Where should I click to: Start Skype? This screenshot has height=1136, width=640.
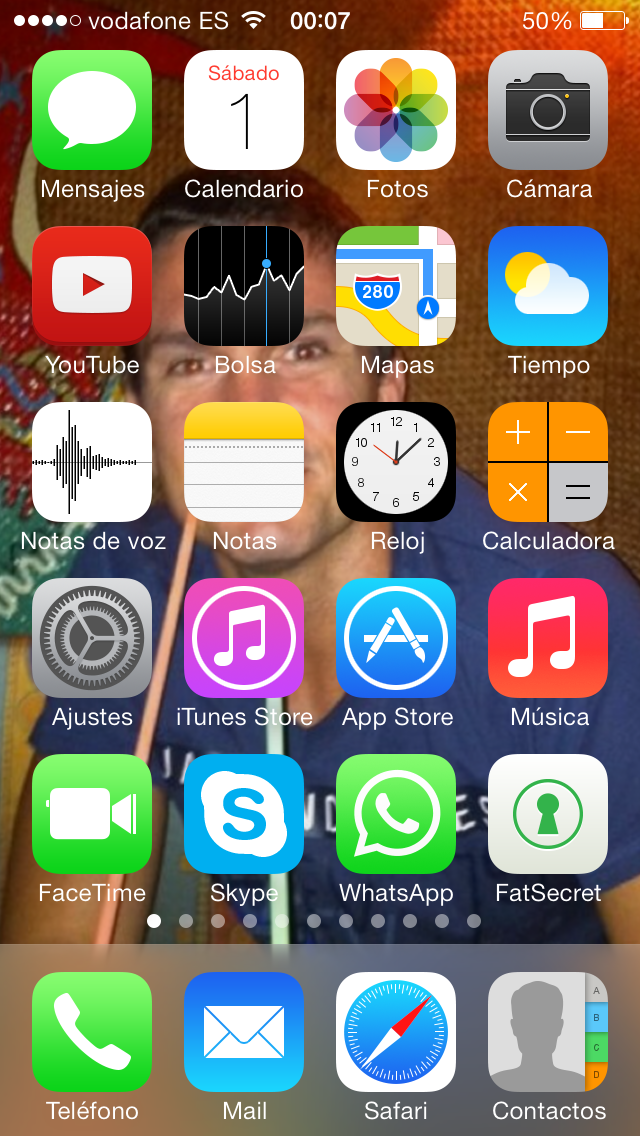pos(244,814)
